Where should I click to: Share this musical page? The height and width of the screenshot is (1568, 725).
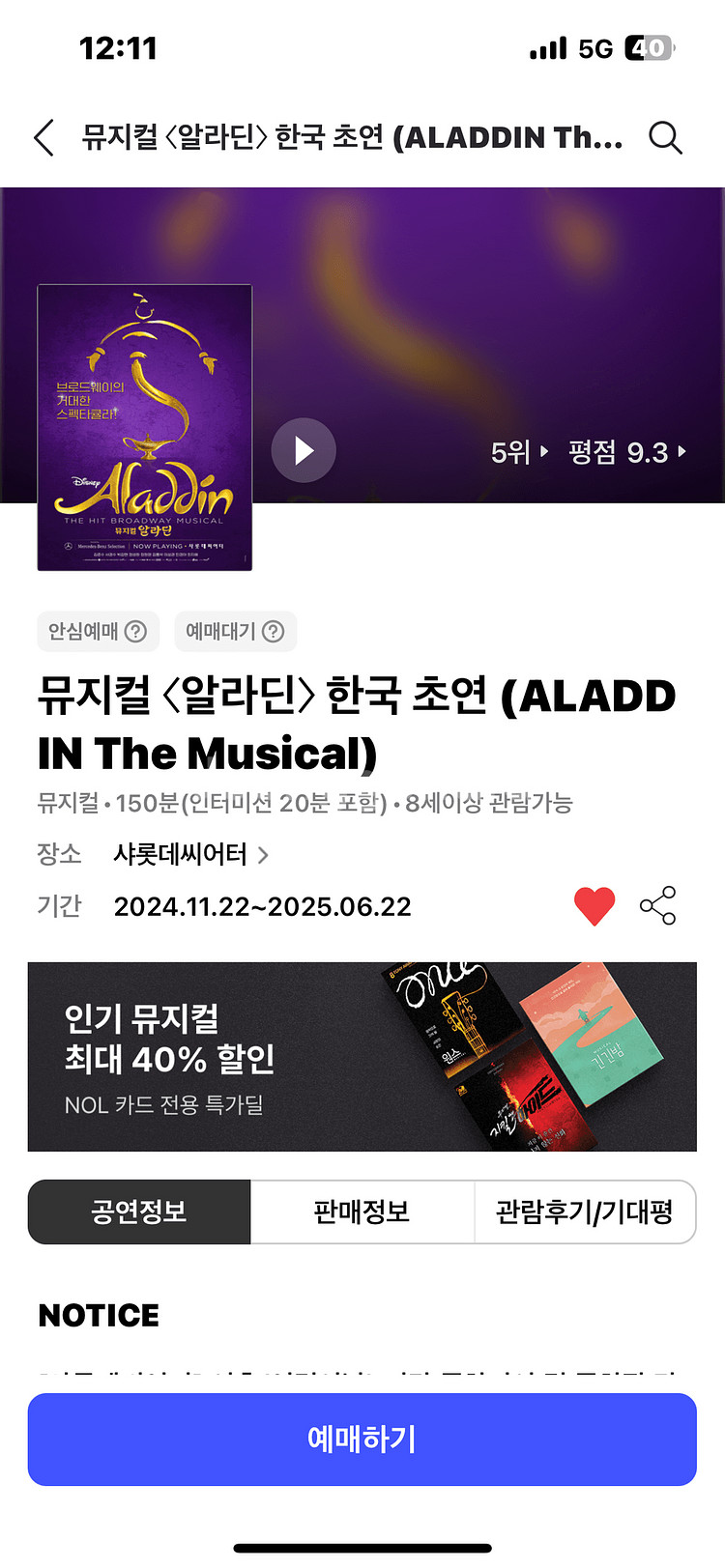[658, 906]
